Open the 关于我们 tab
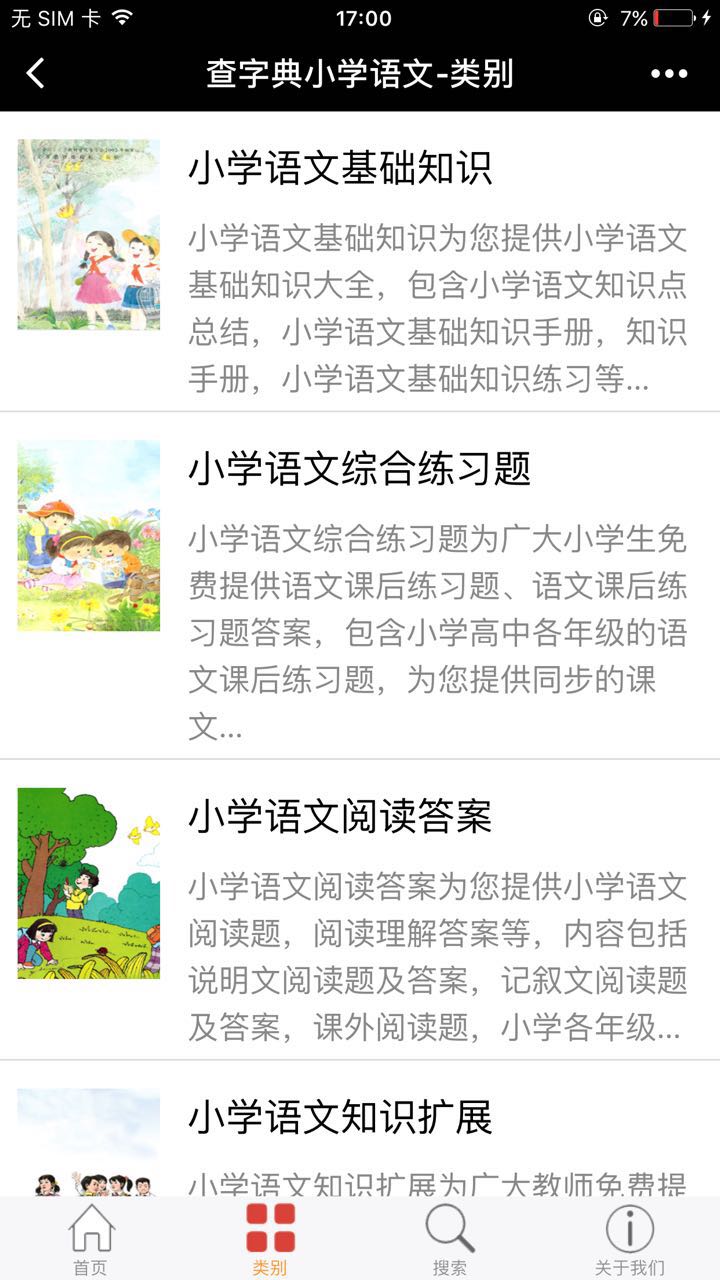Screen dimensions: 720x1280 [x=629, y=1240]
